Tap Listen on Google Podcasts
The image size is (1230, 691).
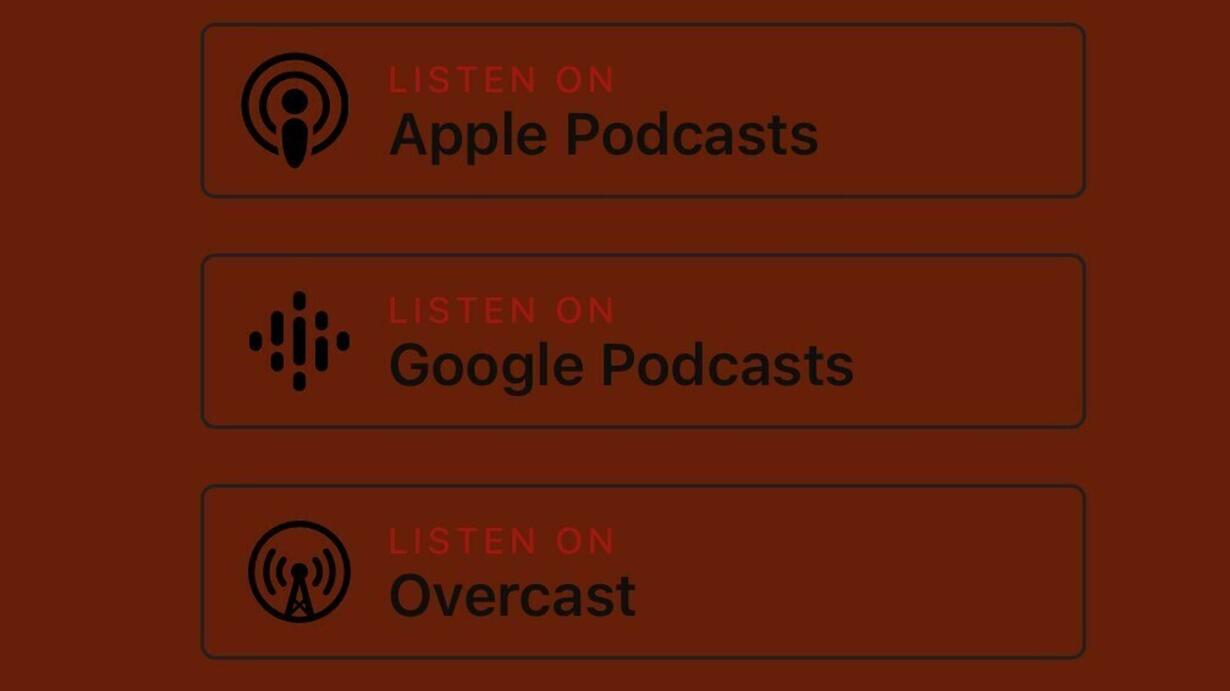(x=643, y=342)
